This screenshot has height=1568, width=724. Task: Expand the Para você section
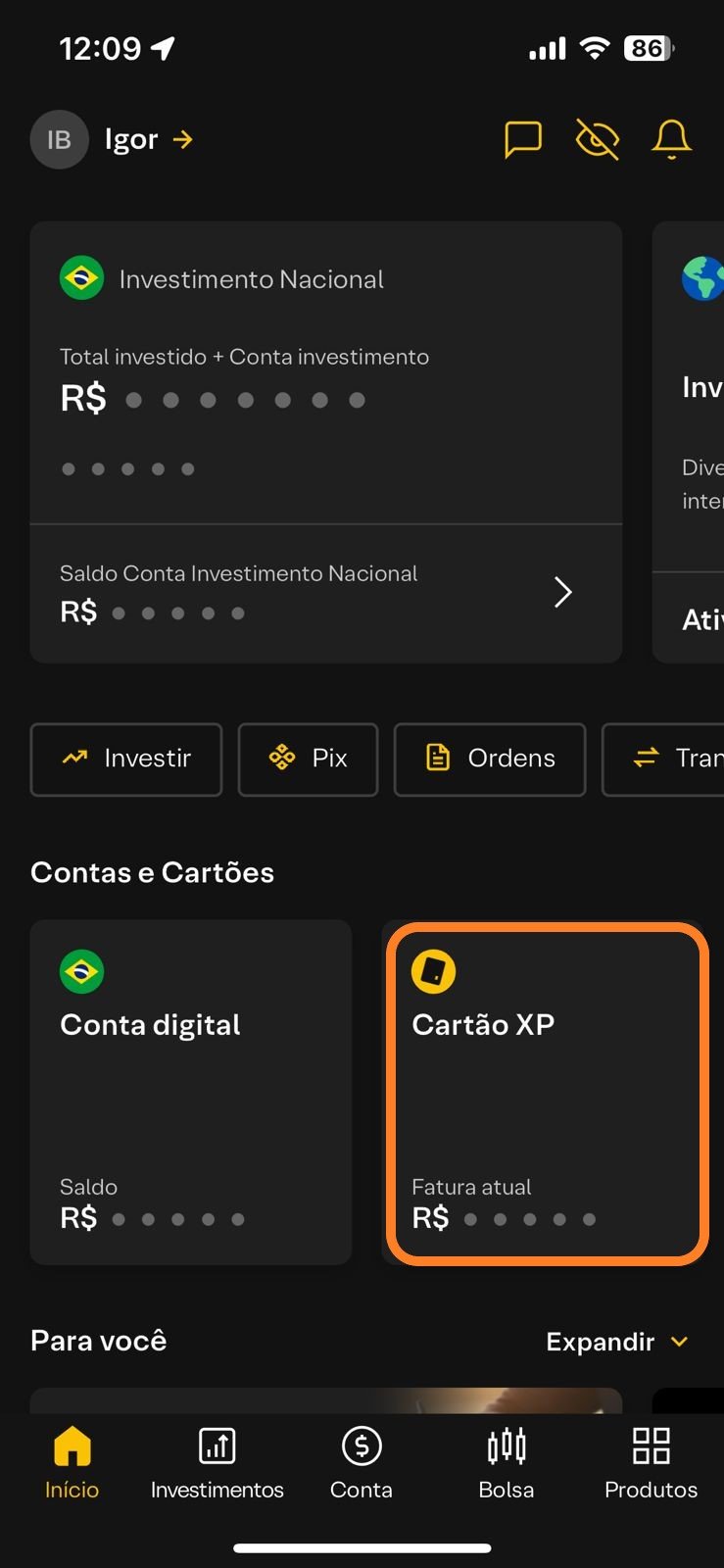(617, 1342)
